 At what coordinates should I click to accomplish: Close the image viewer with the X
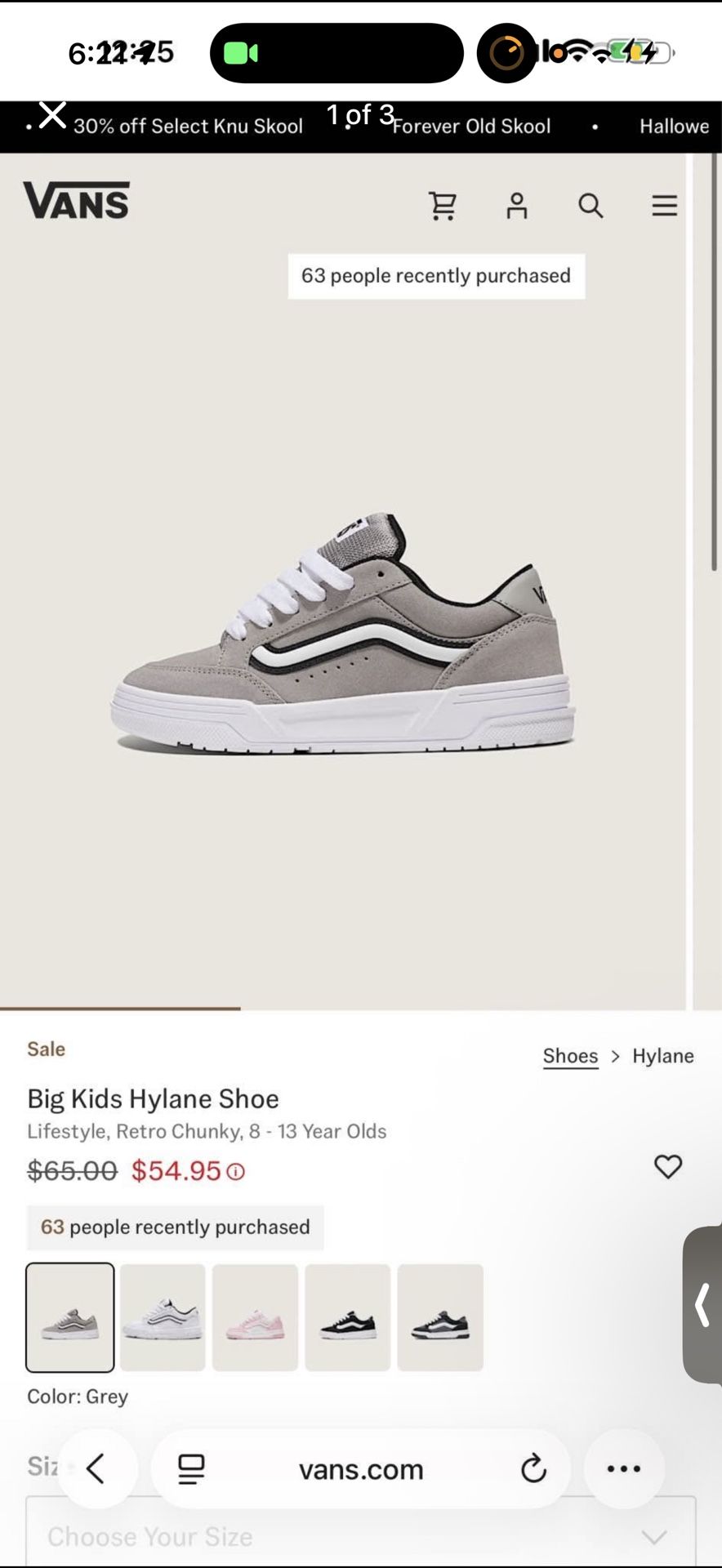[x=53, y=115]
